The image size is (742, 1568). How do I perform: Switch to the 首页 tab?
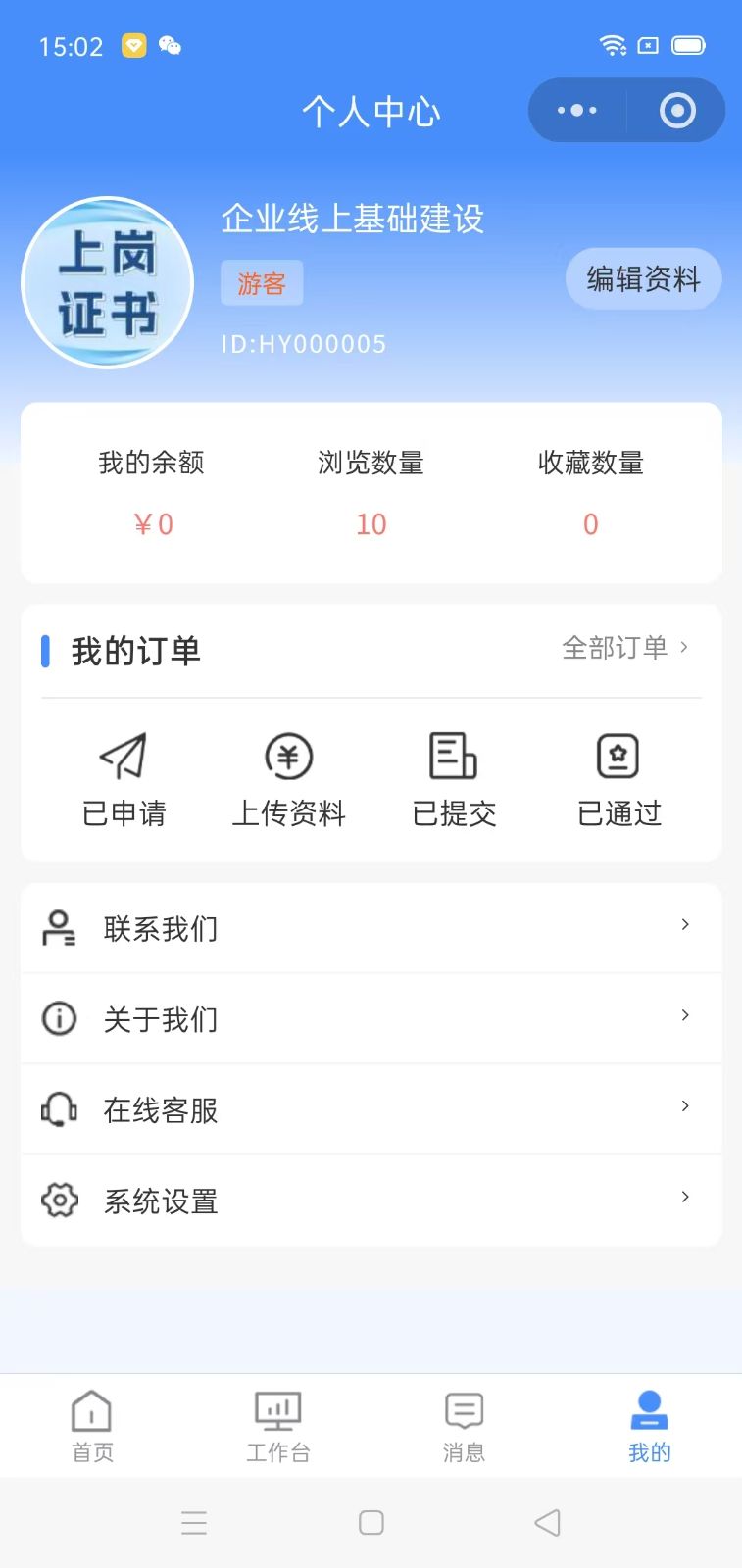click(x=92, y=1427)
